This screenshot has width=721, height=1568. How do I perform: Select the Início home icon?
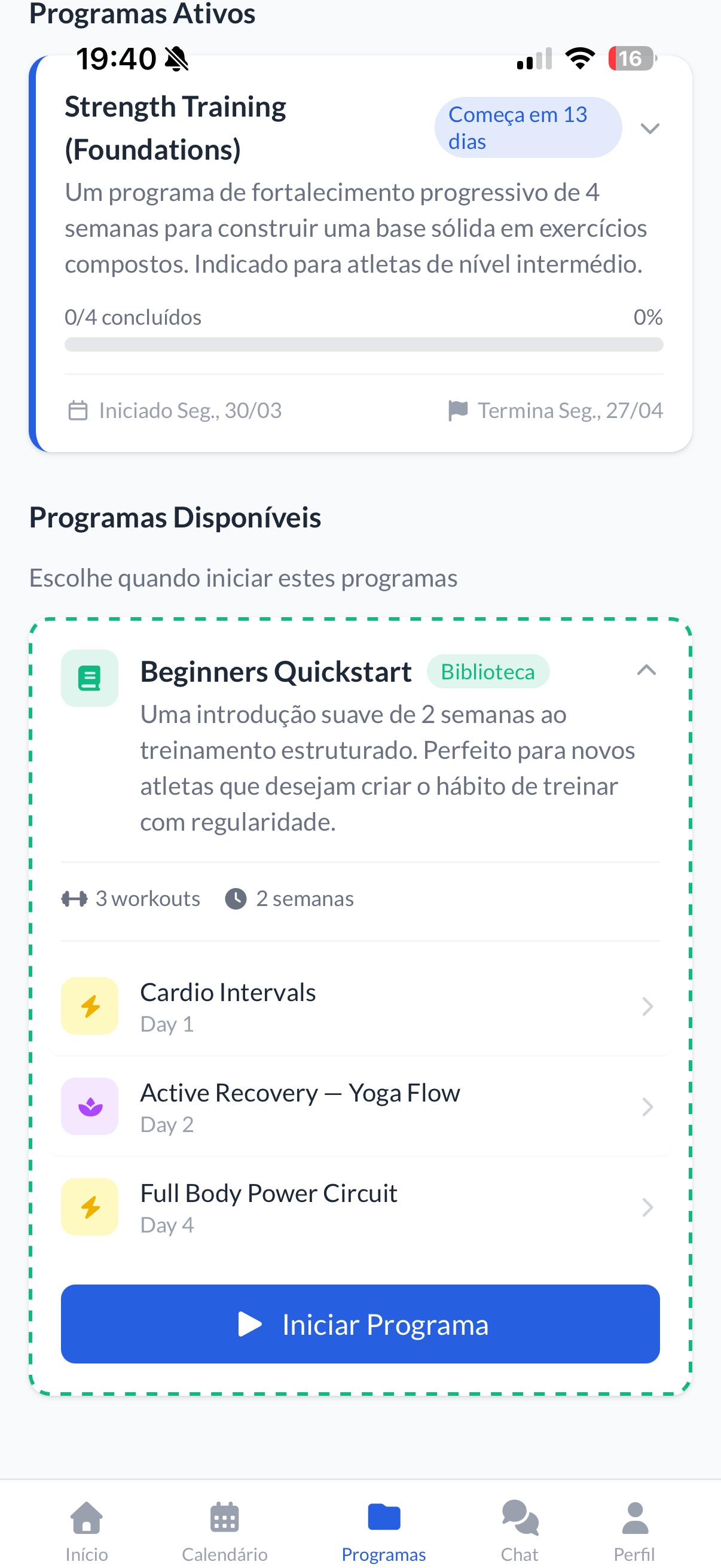pyautogui.click(x=85, y=1514)
